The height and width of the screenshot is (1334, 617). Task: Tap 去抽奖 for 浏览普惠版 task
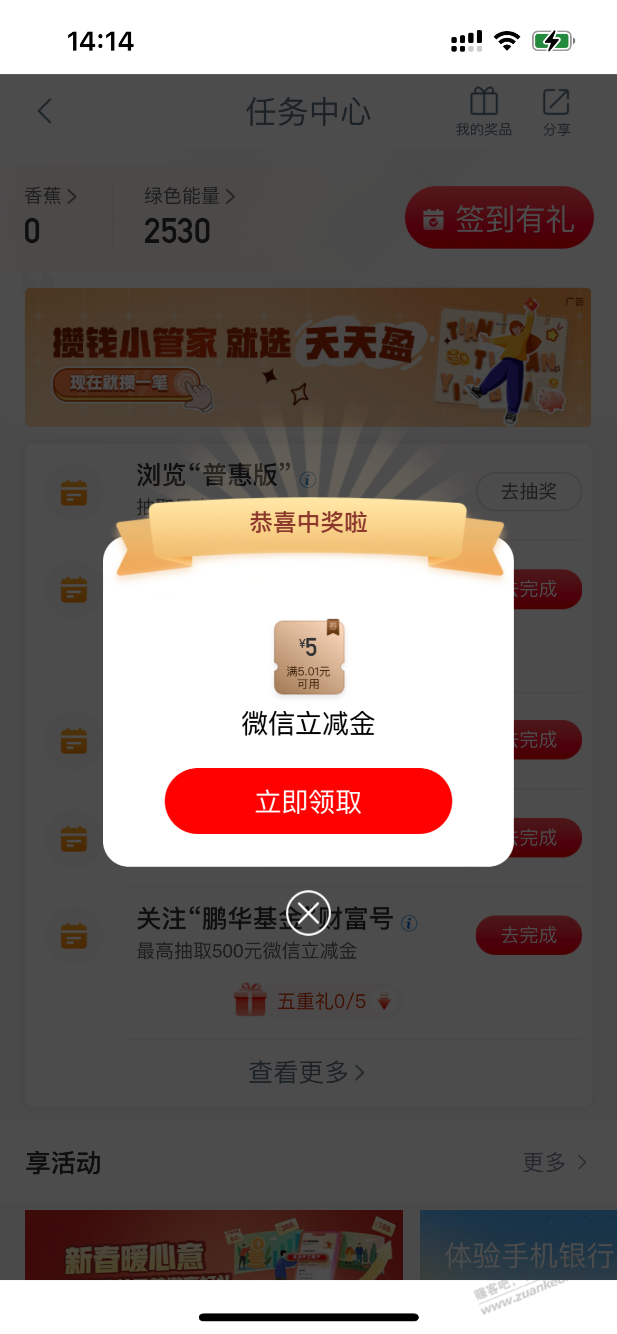tap(528, 491)
